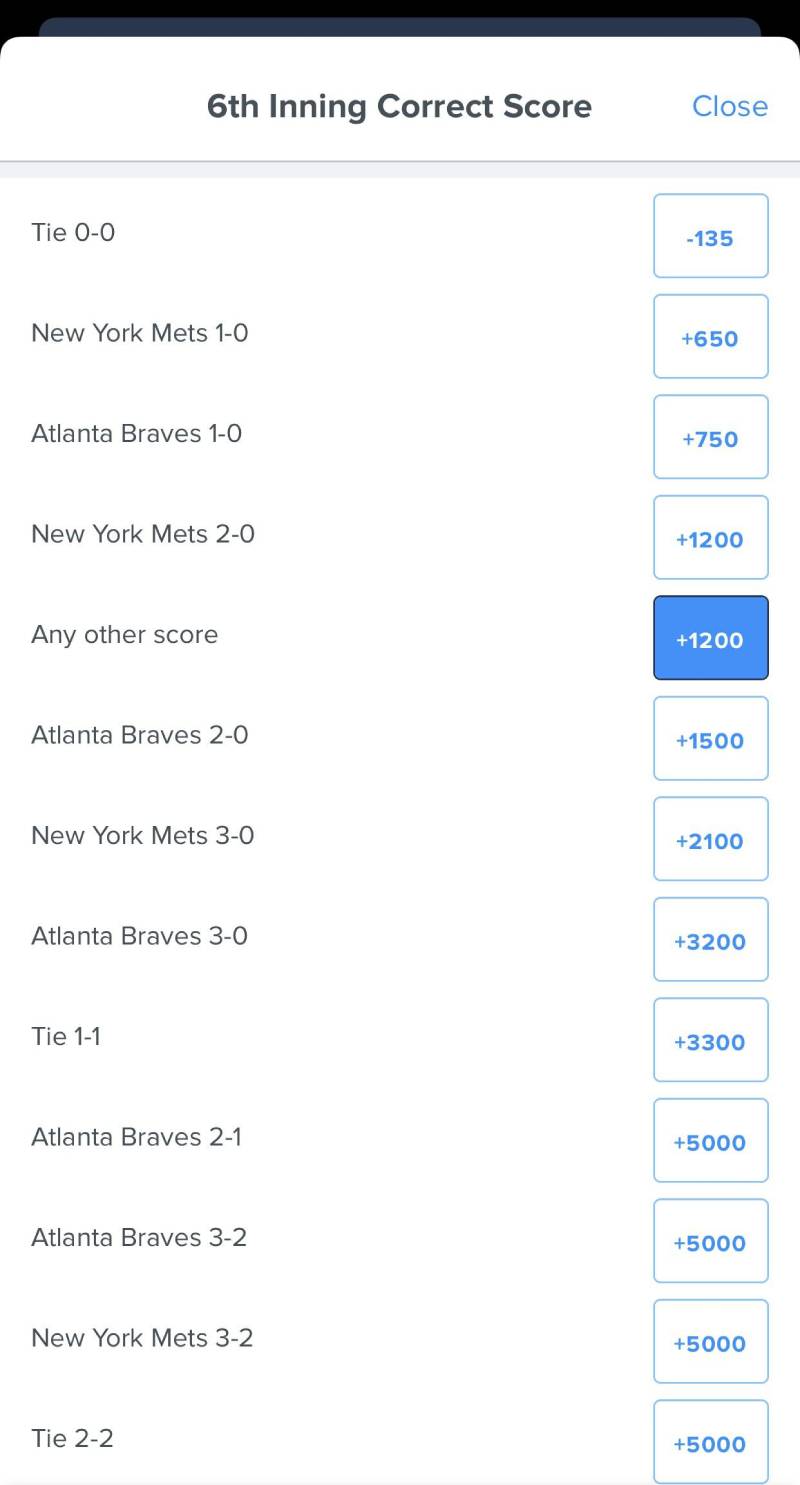Pick Tie 1-1 odds at +3300
Screen dimensions: 800x1485
click(x=710, y=1041)
